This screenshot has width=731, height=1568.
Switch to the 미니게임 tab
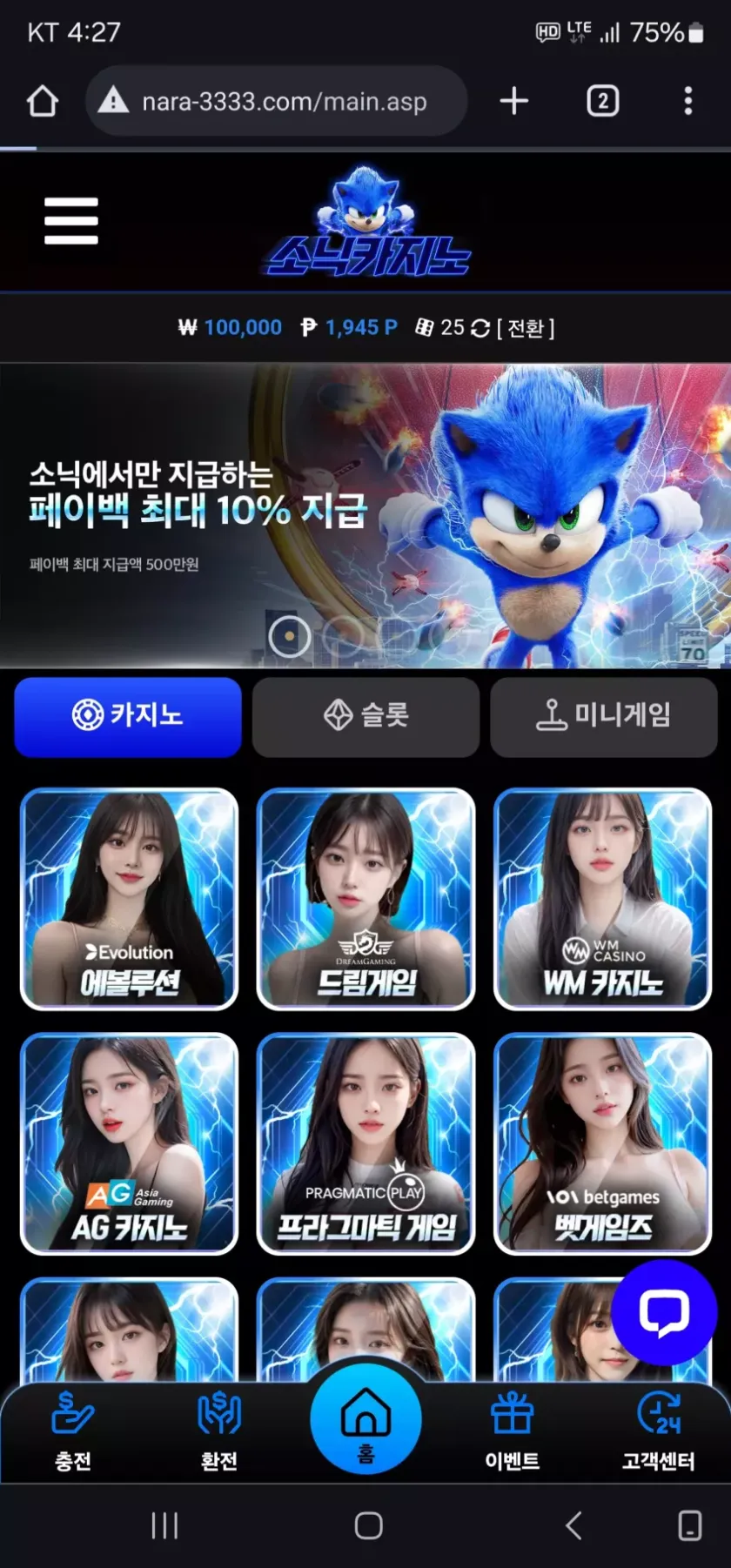pos(603,716)
